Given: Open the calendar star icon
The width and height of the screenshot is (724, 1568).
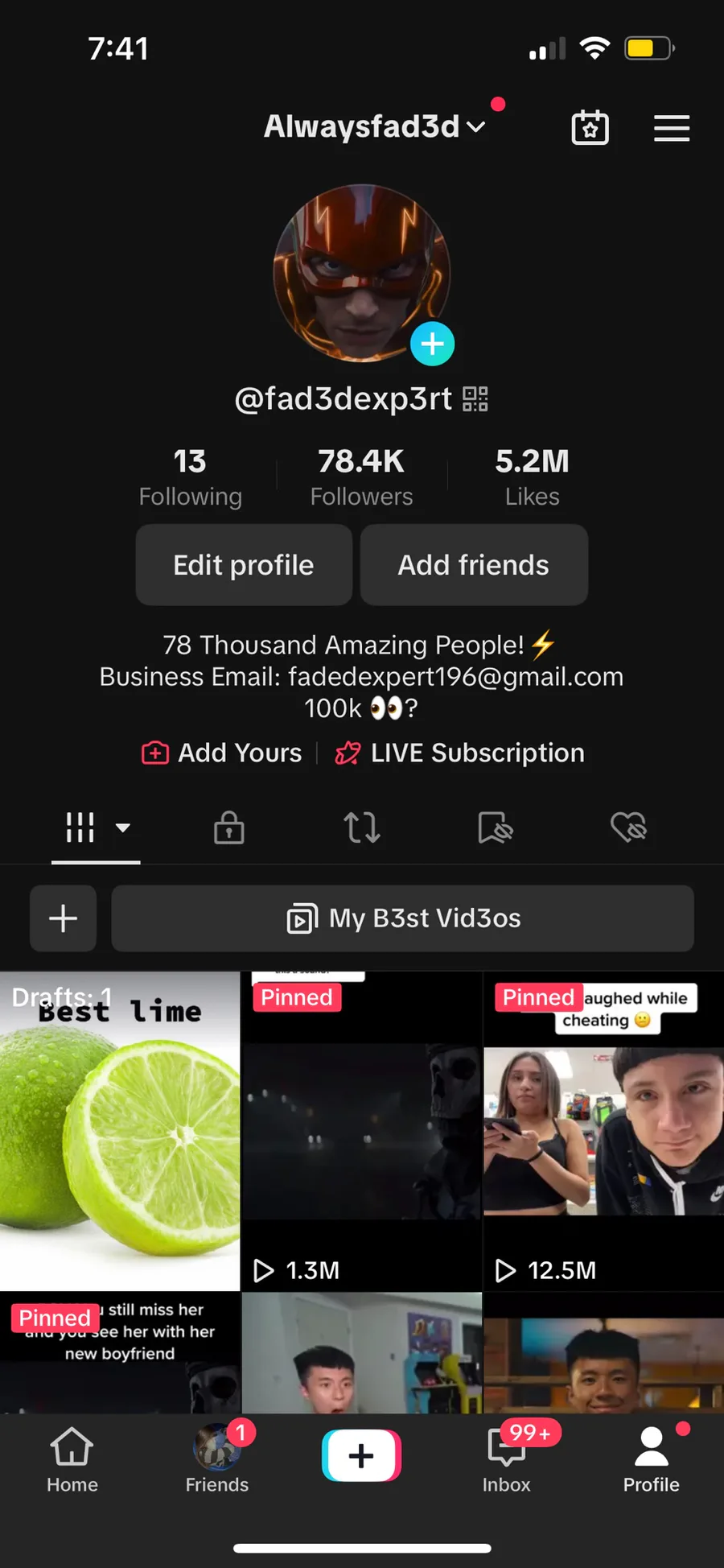Looking at the screenshot, I should pos(590,128).
